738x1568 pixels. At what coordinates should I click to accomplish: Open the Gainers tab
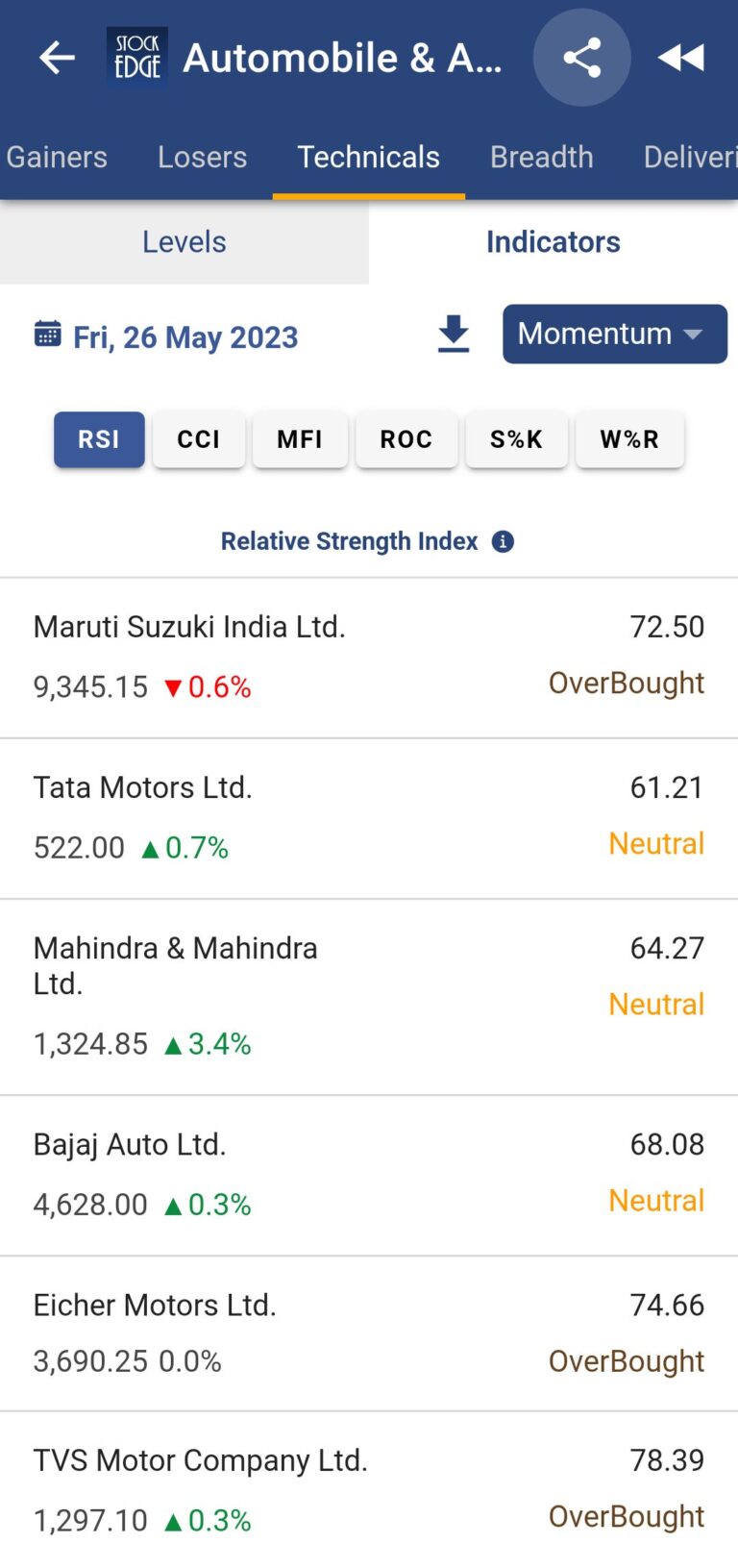point(56,156)
